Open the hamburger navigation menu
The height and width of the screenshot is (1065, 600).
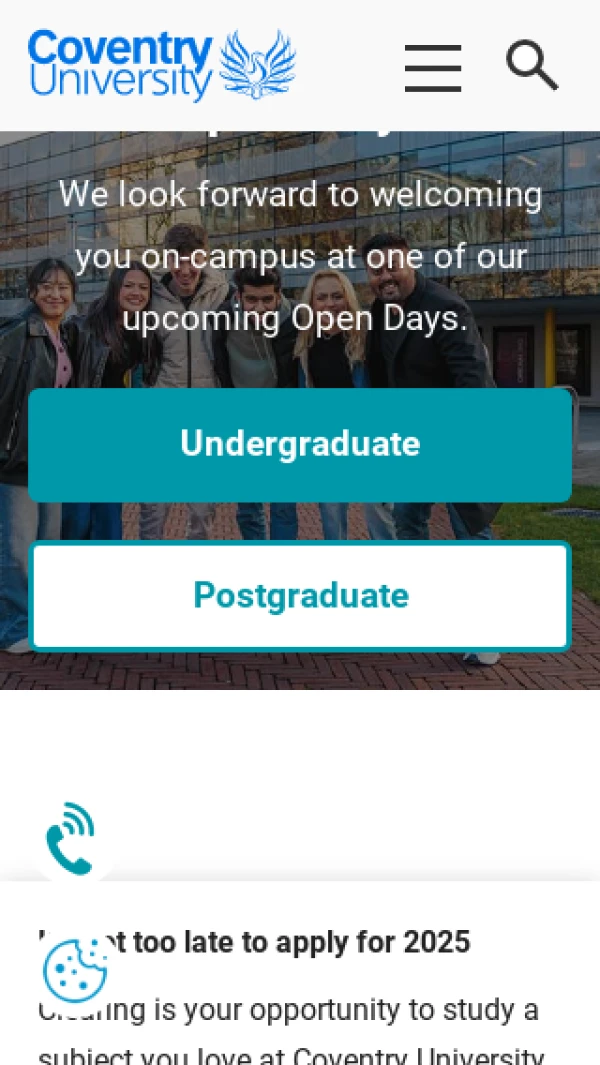[432, 68]
